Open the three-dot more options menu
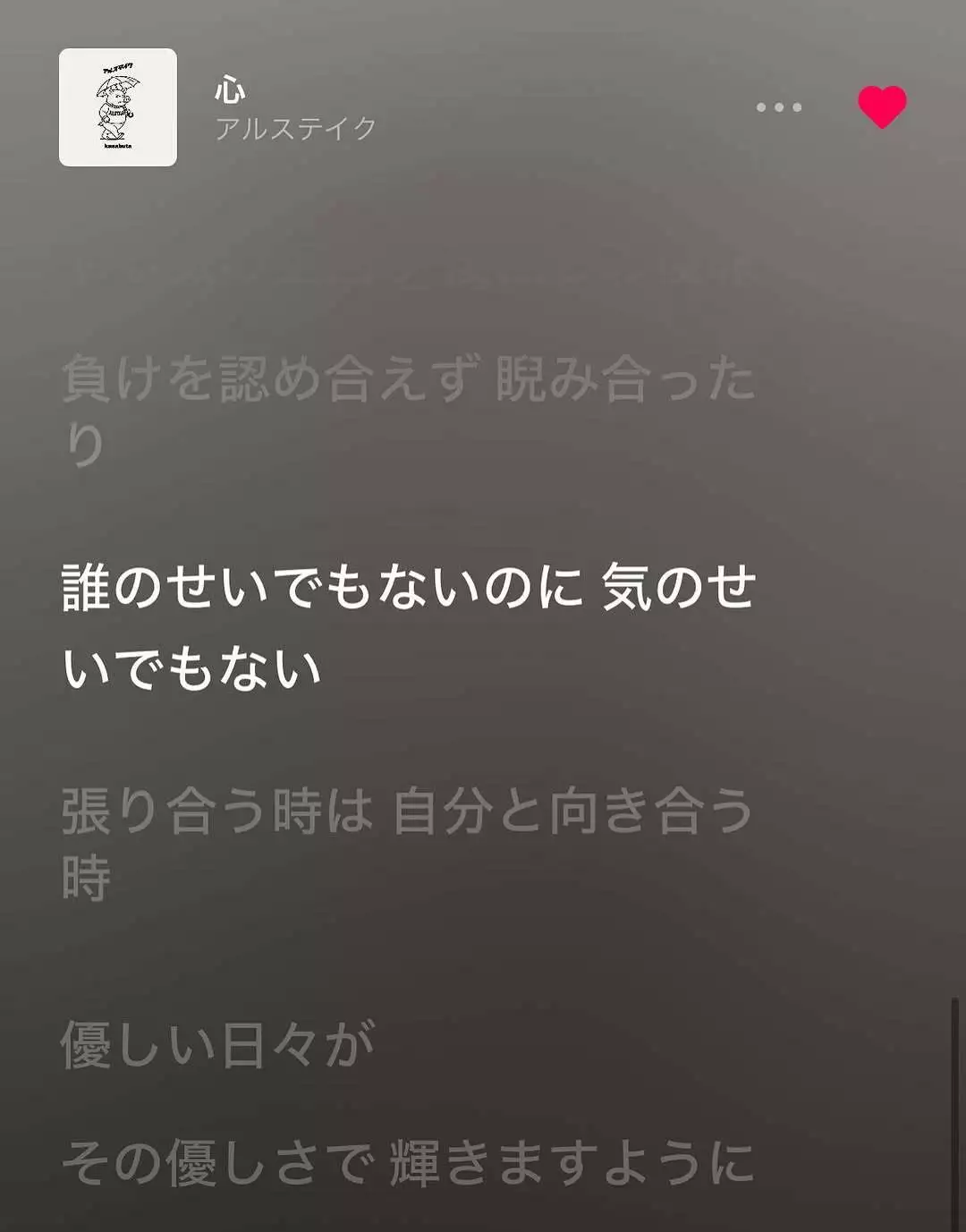 point(778,107)
